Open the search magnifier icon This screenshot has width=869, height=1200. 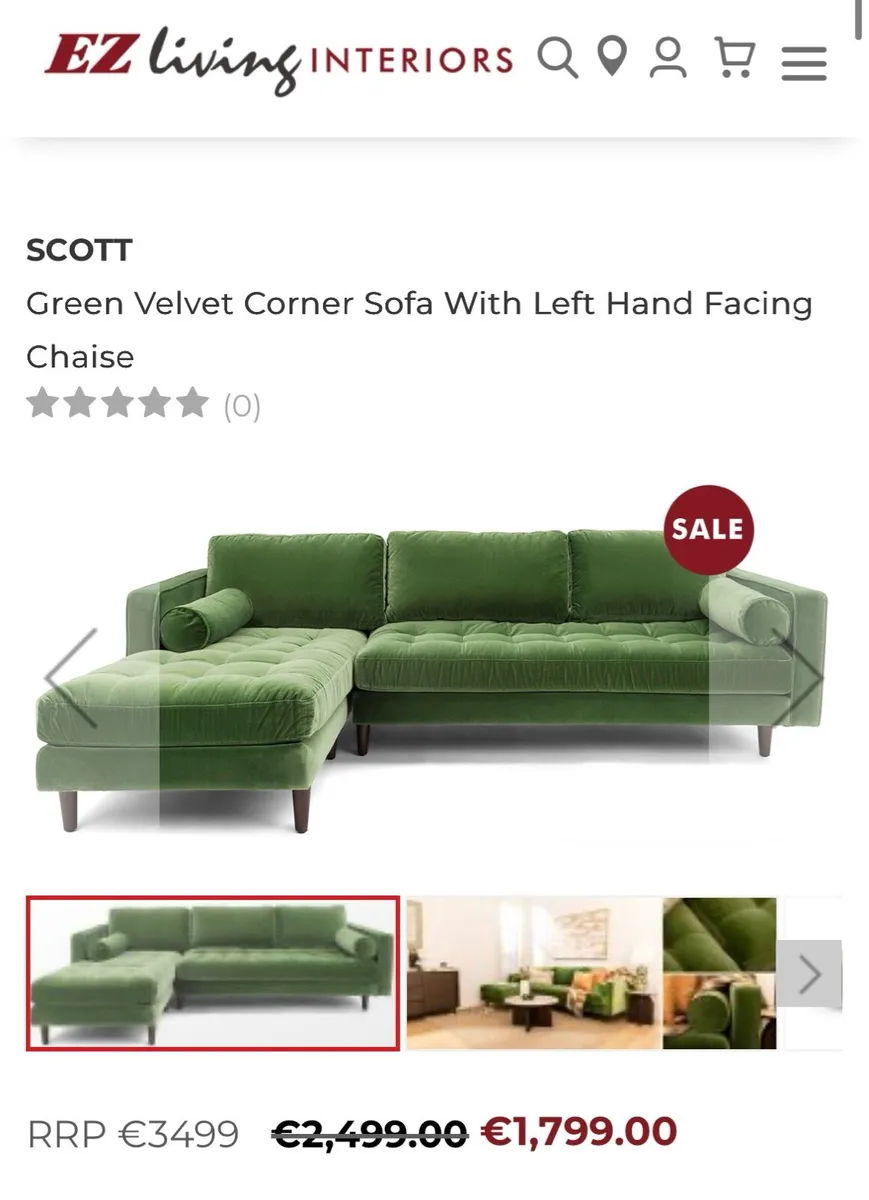click(558, 59)
